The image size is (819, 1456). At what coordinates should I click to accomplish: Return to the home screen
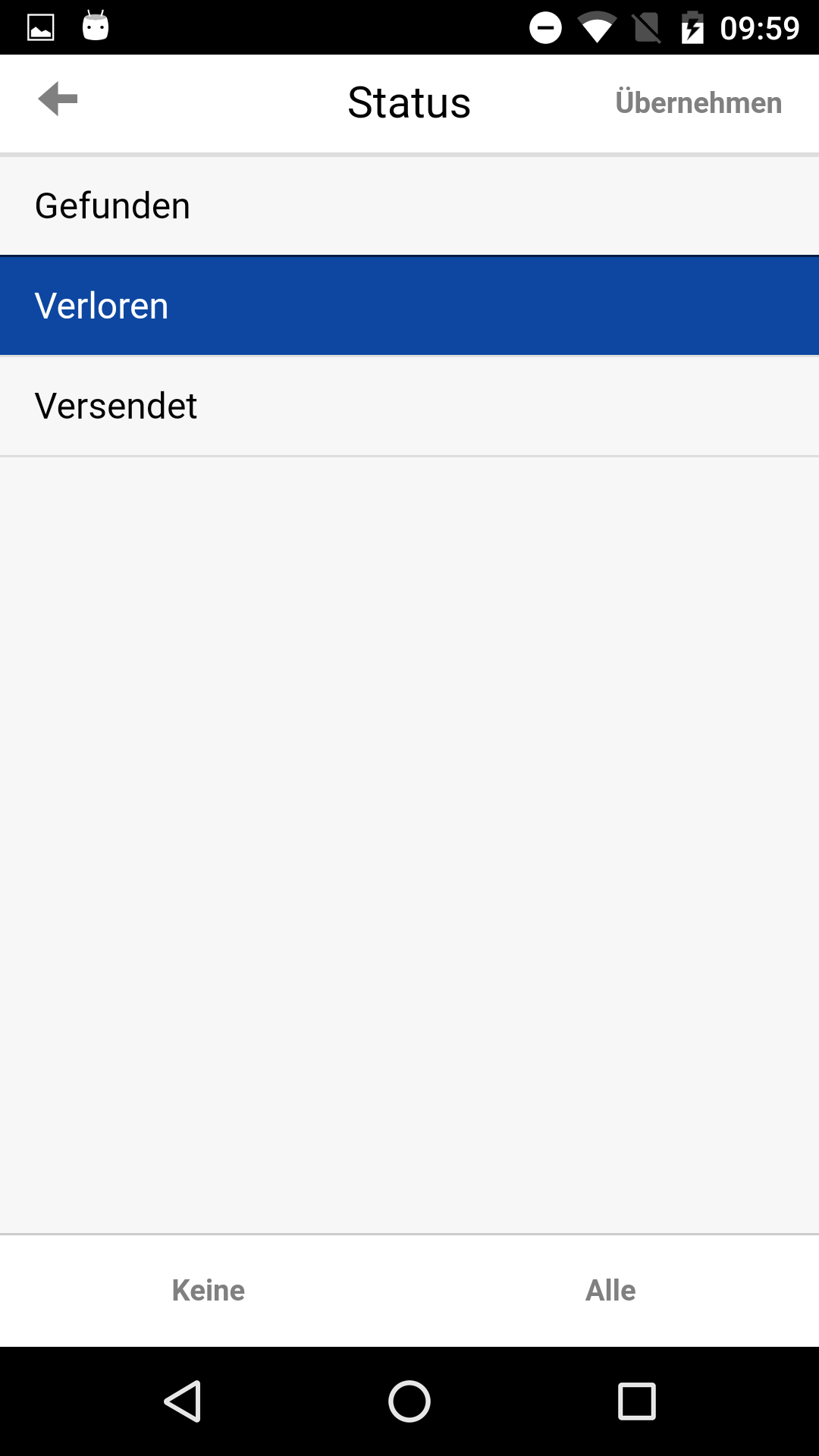[409, 1401]
